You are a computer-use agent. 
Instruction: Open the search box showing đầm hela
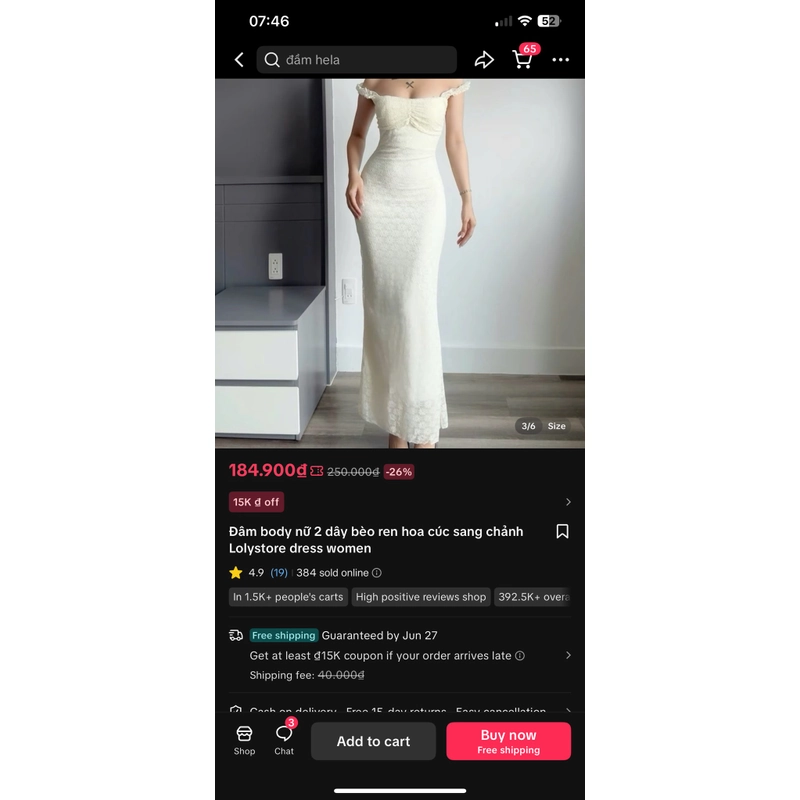[356, 60]
